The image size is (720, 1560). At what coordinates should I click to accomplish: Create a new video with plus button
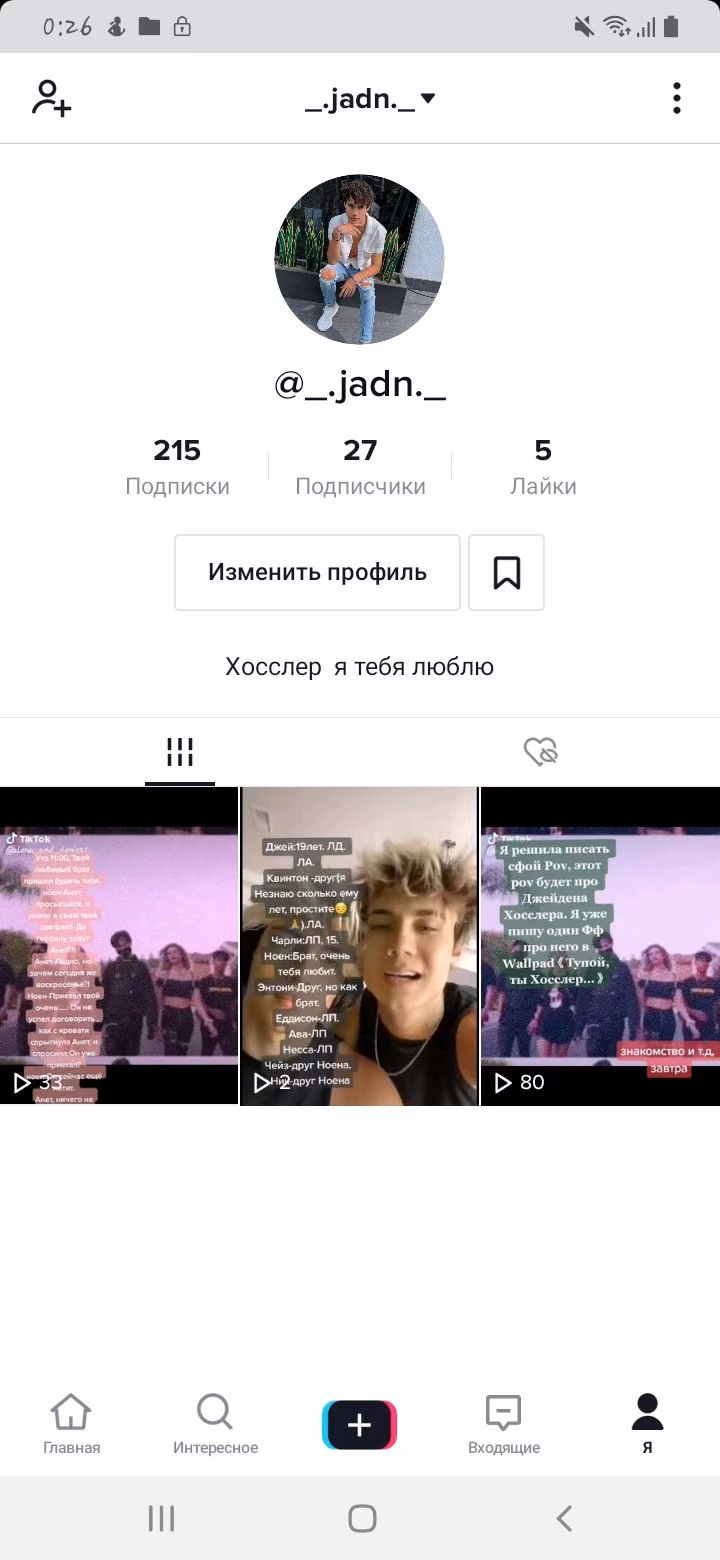359,1424
